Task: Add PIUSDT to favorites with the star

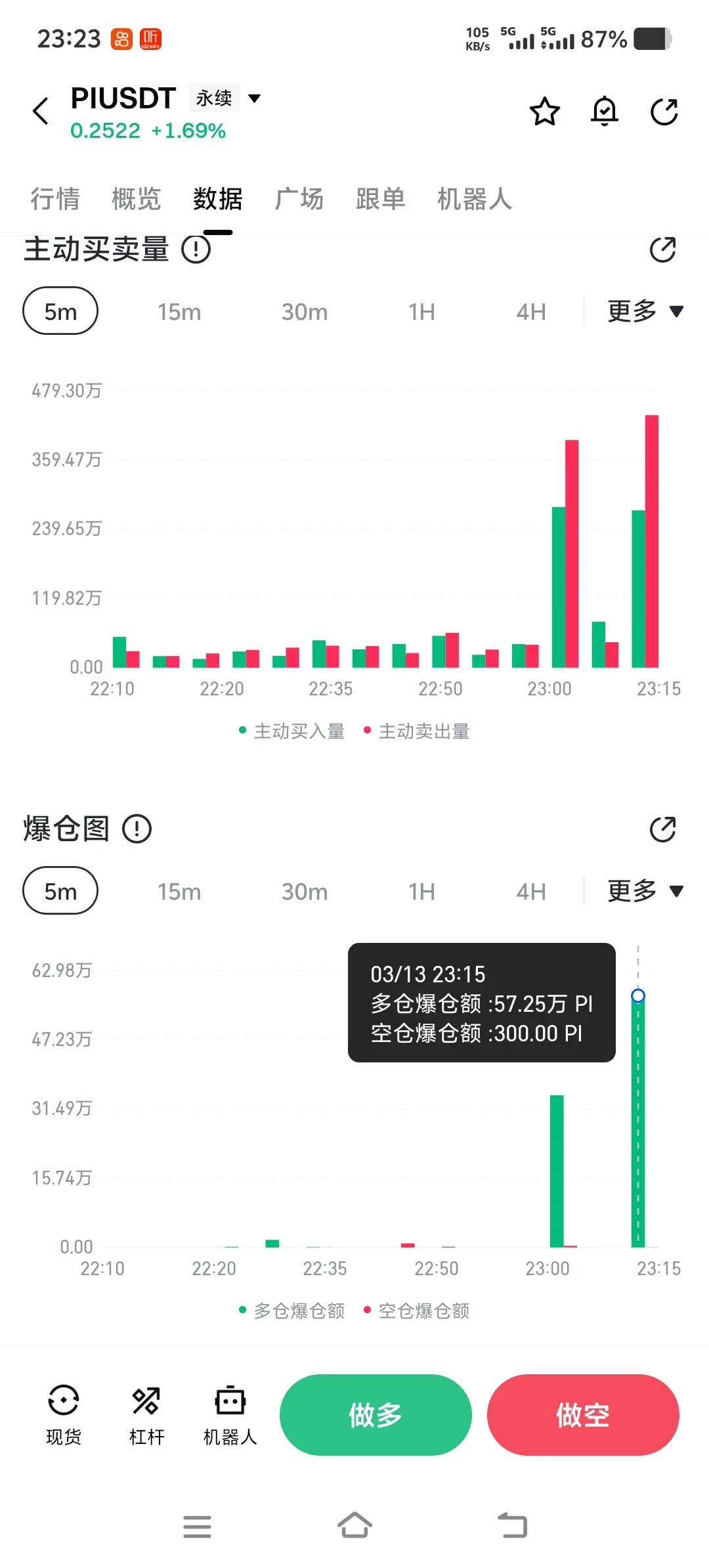Action: click(x=545, y=112)
